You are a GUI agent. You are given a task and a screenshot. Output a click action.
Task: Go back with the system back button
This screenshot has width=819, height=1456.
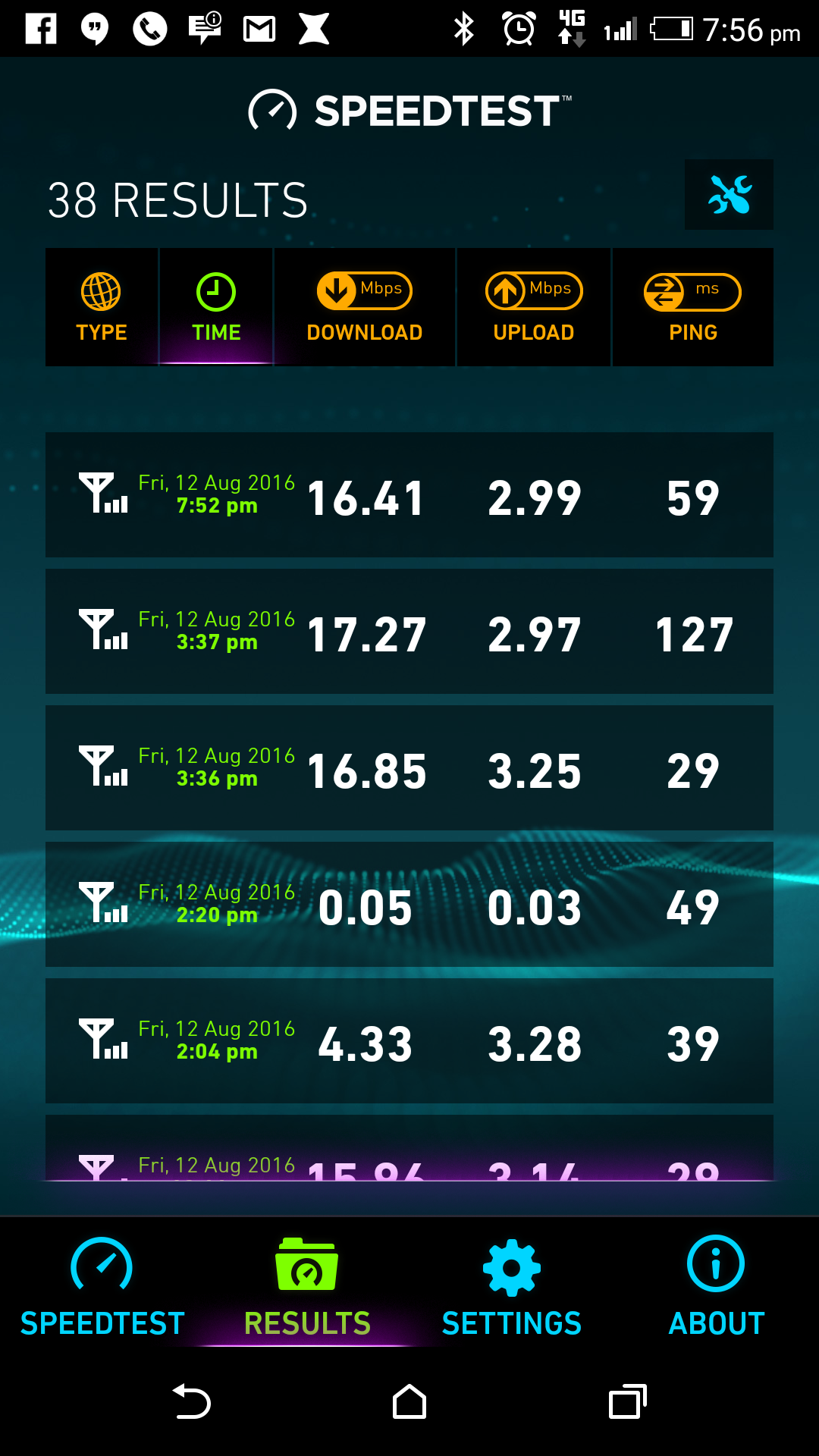pyautogui.click(x=192, y=1401)
